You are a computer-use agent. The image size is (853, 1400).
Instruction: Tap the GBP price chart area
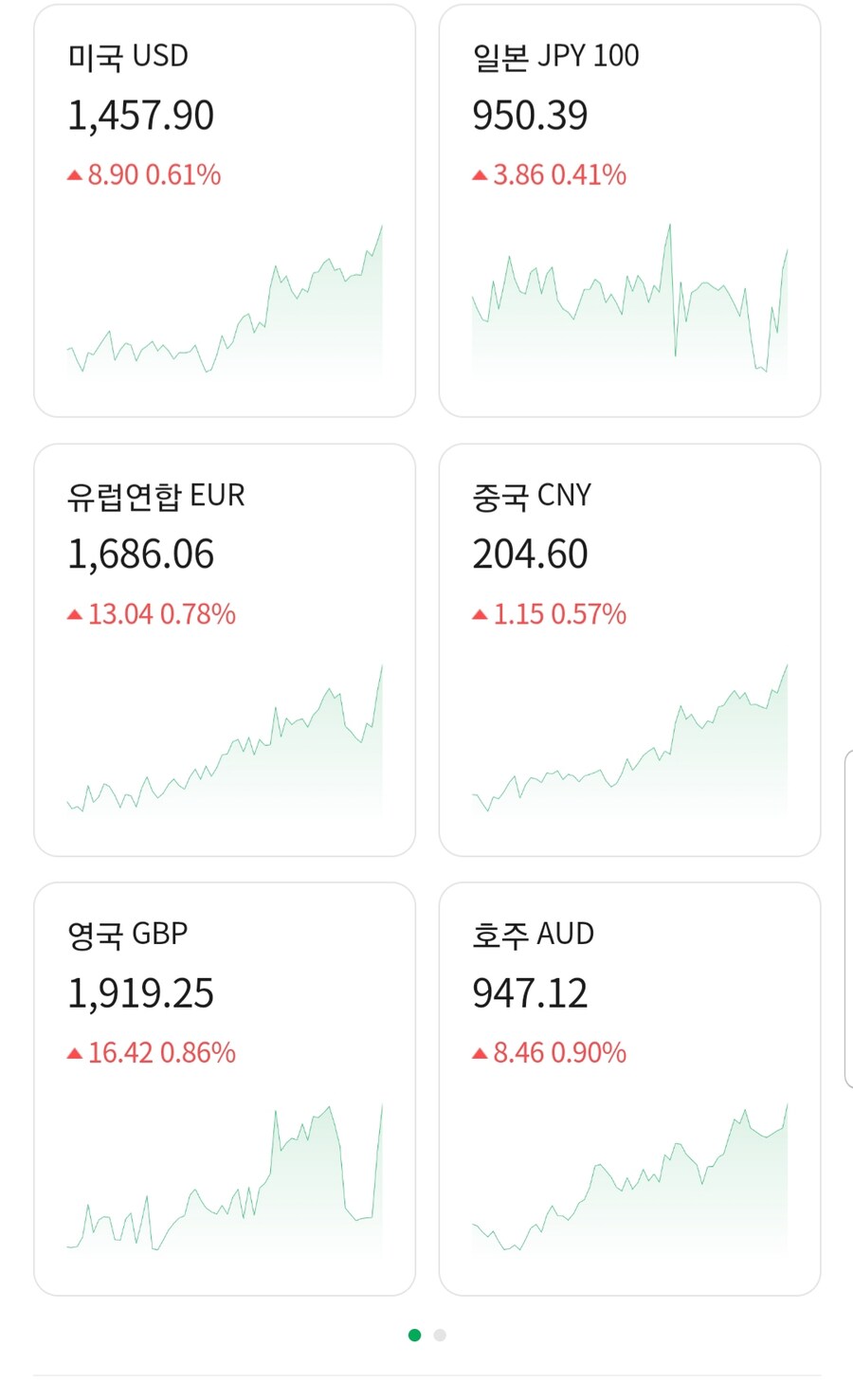(223, 1185)
